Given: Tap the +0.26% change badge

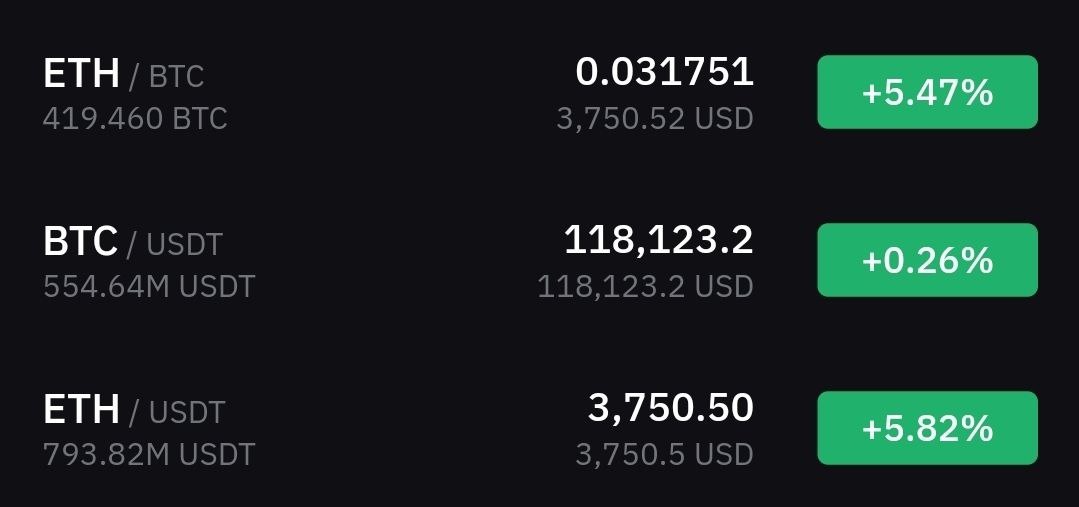Looking at the screenshot, I should [x=927, y=261].
